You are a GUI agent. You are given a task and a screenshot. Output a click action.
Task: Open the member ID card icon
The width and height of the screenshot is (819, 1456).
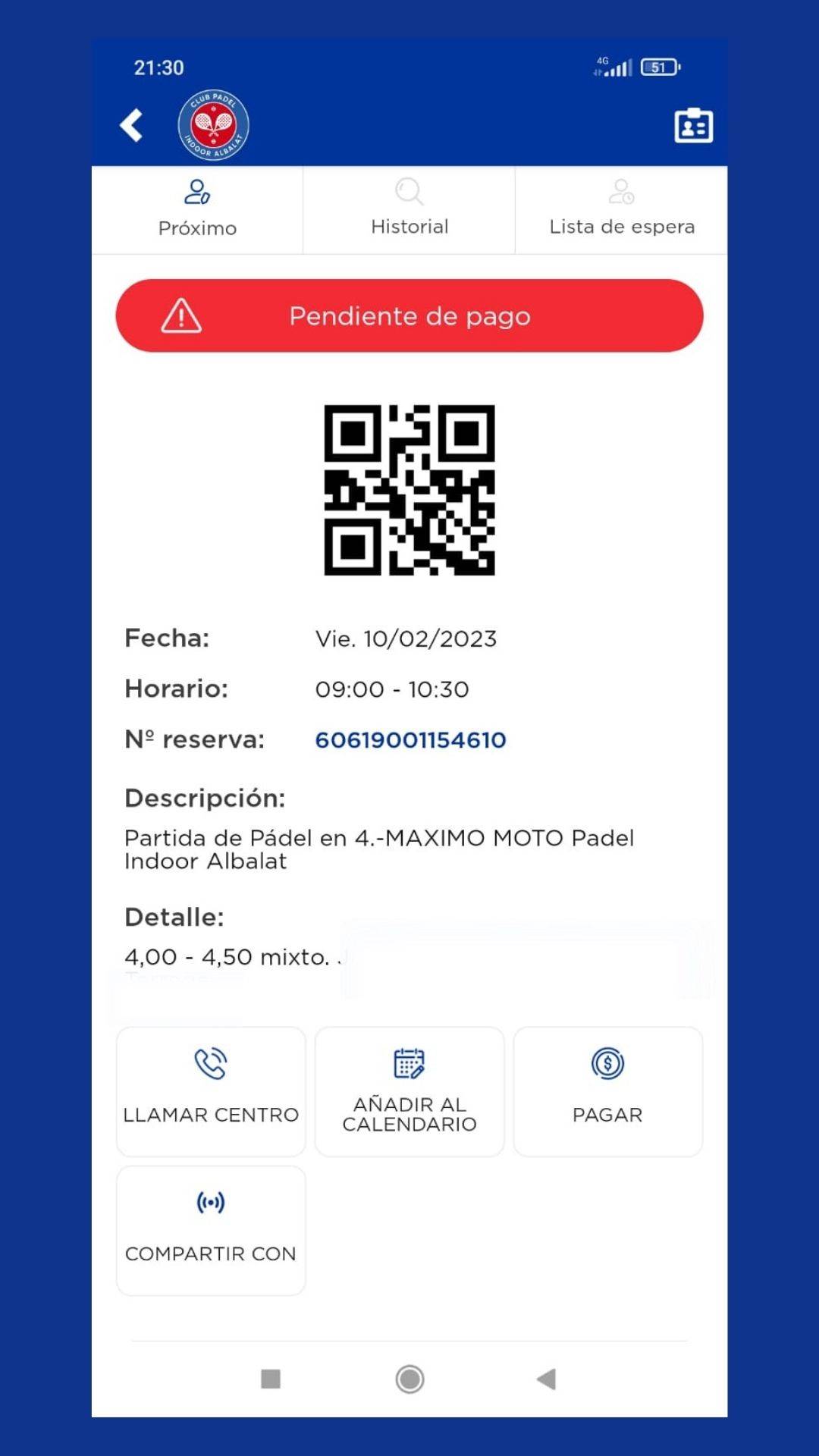pyautogui.click(x=693, y=126)
